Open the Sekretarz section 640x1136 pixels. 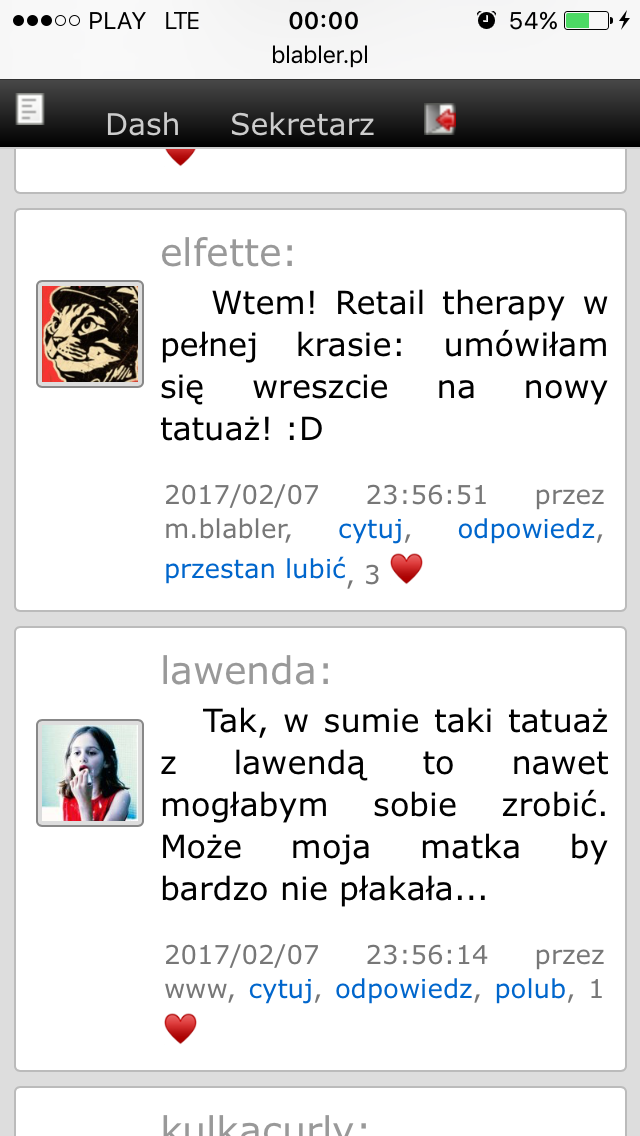pyautogui.click(x=302, y=124)
